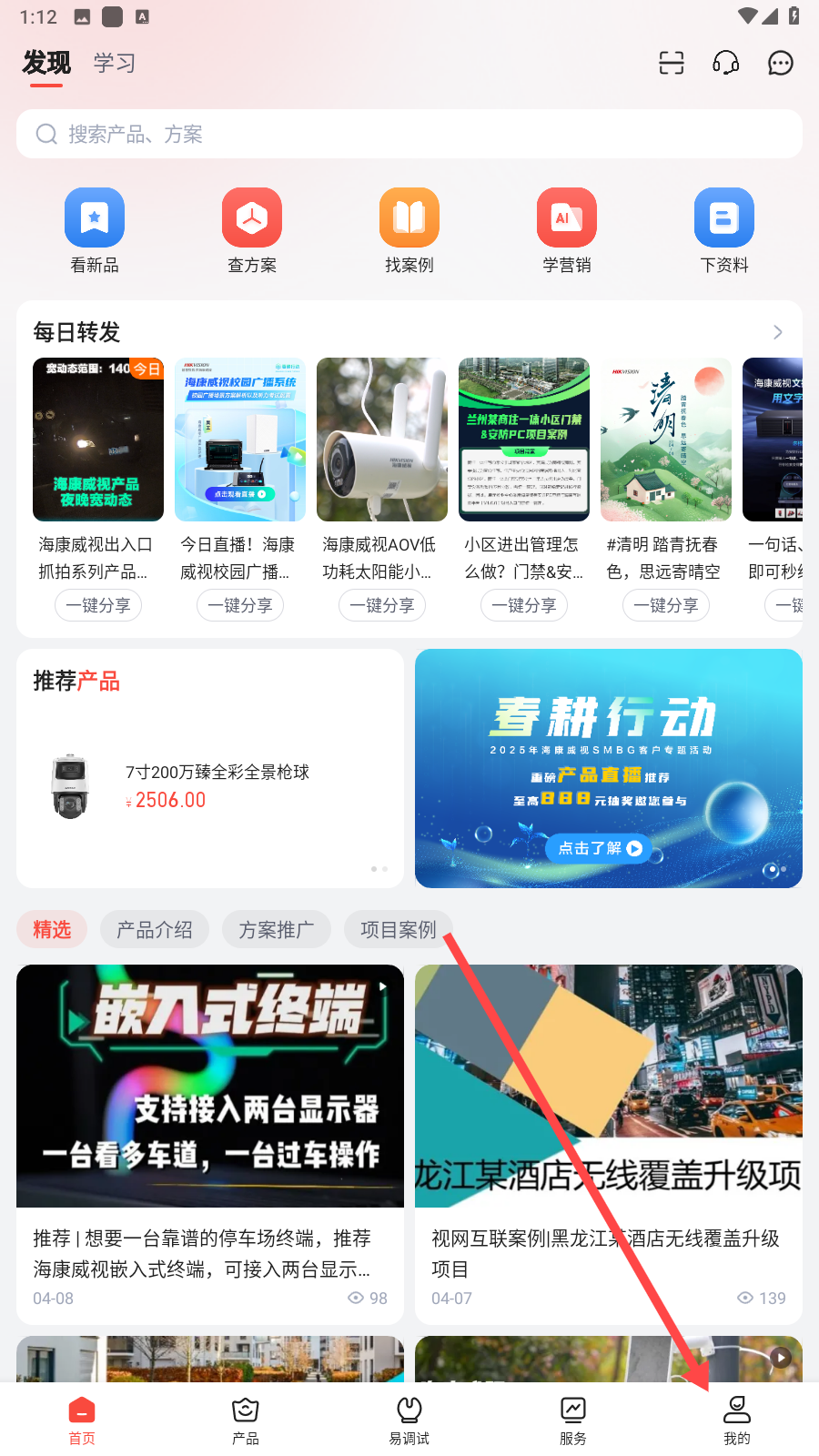The height and width of the screenshot is (1456, 819).
Task: Share 海康威视出入口抓拍系列产品 via 一键分享
Action: click(x=98, y=605)
